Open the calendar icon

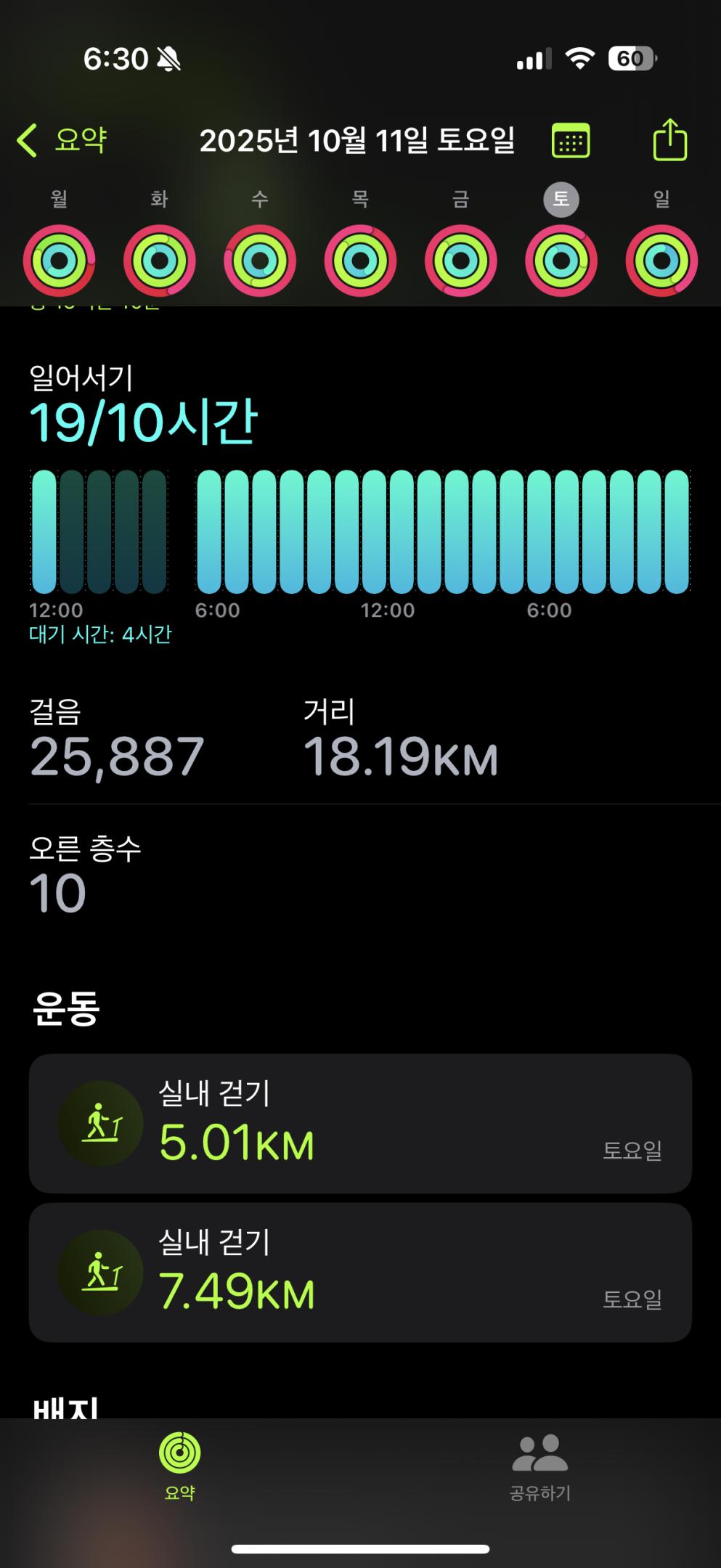[x=571, y=140]
